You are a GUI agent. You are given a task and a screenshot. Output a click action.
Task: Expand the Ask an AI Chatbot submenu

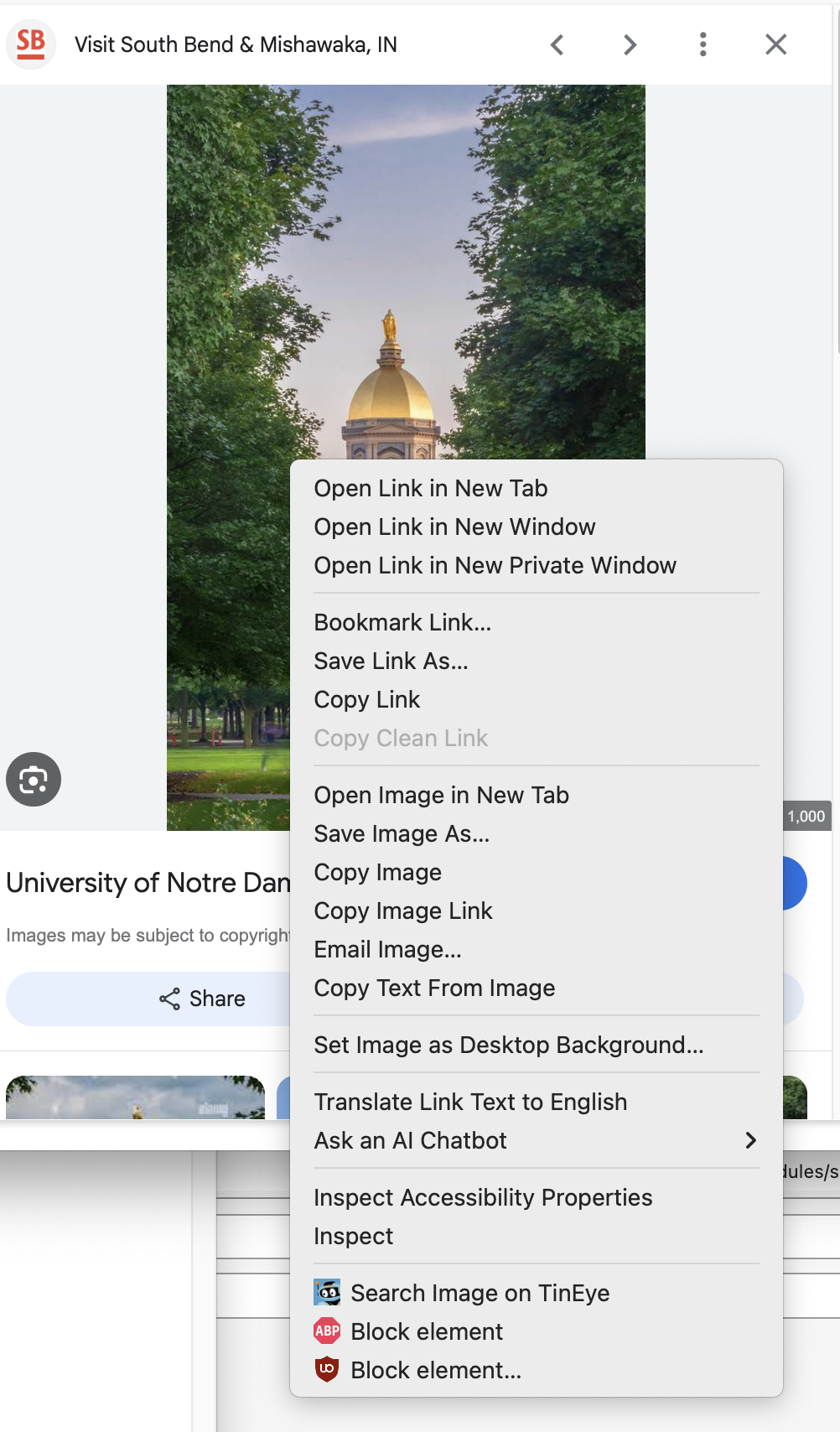535,1141
